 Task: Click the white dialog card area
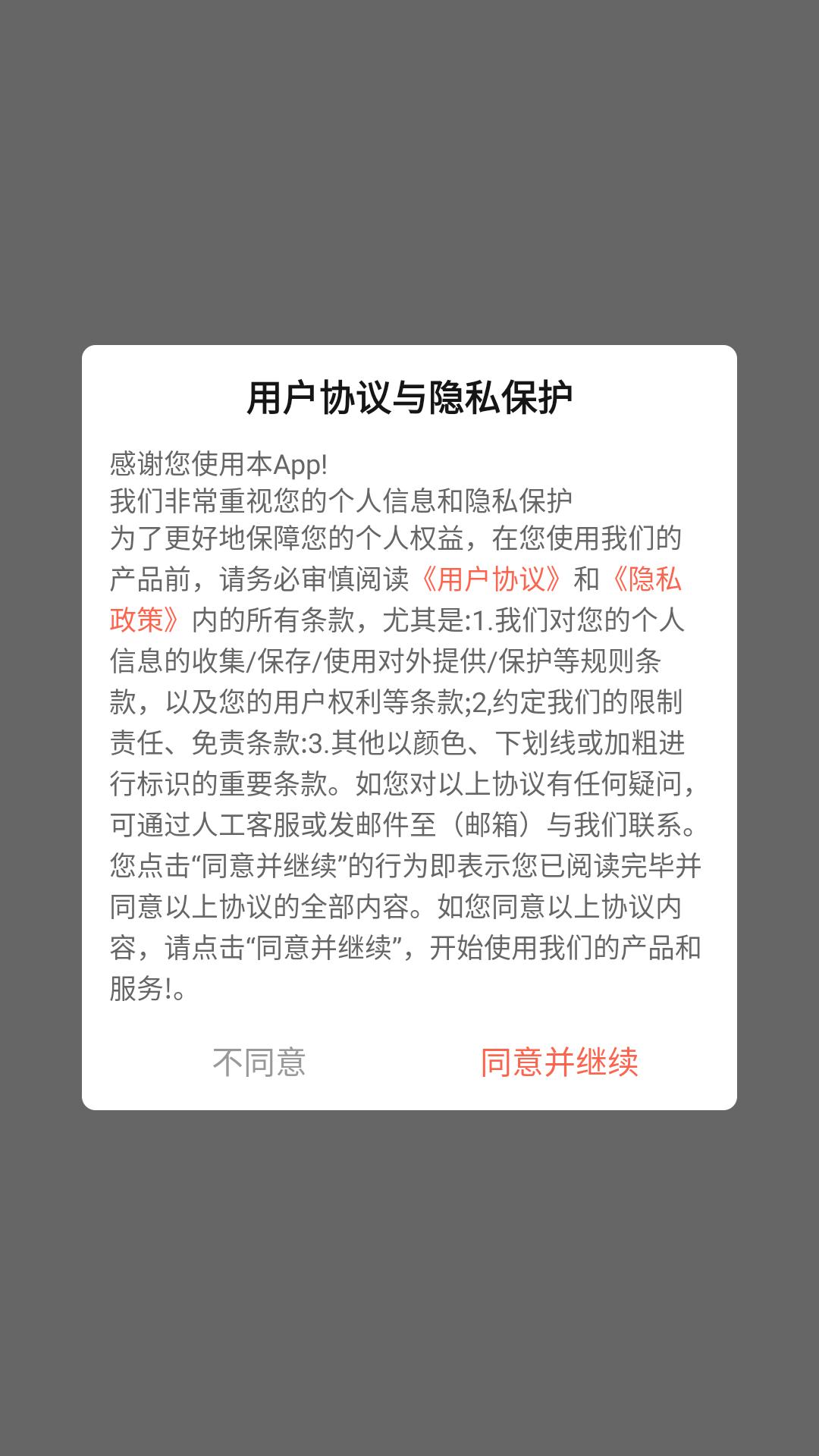(409, 728)
